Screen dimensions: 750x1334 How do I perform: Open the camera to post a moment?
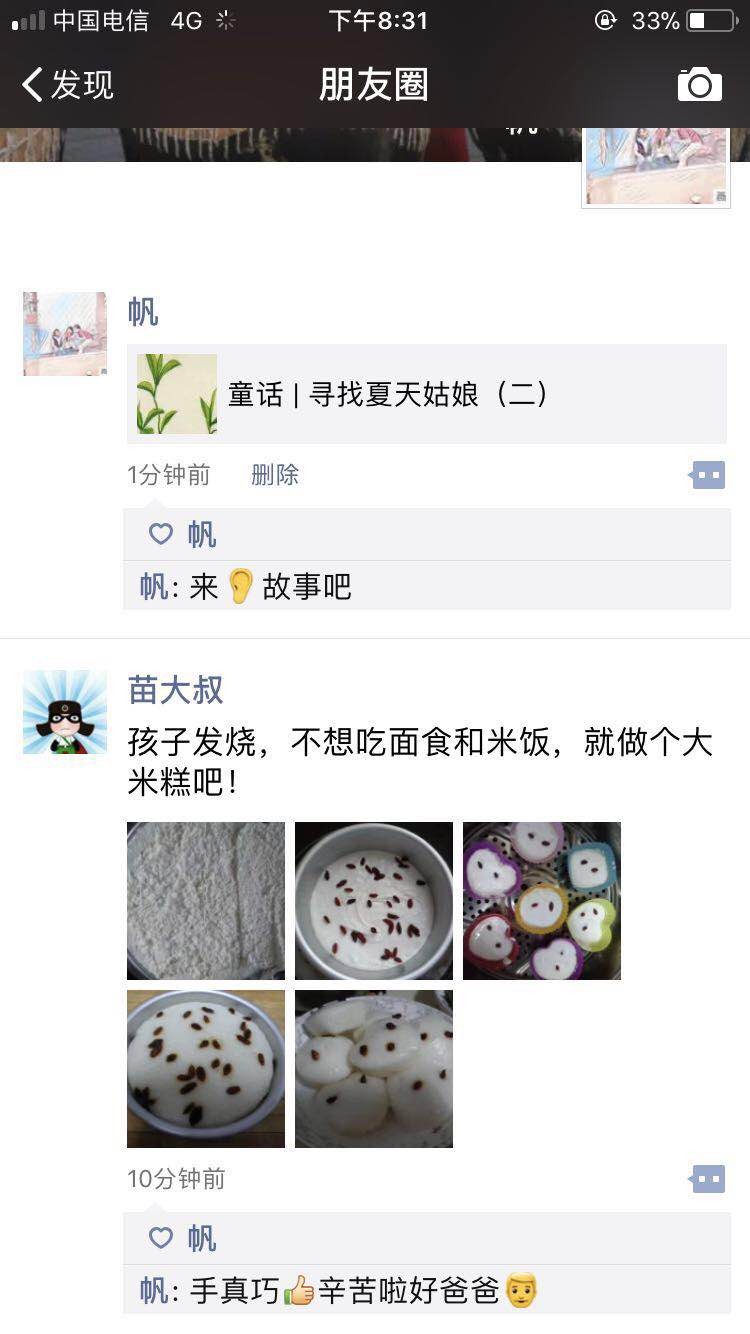click(699, 85)
